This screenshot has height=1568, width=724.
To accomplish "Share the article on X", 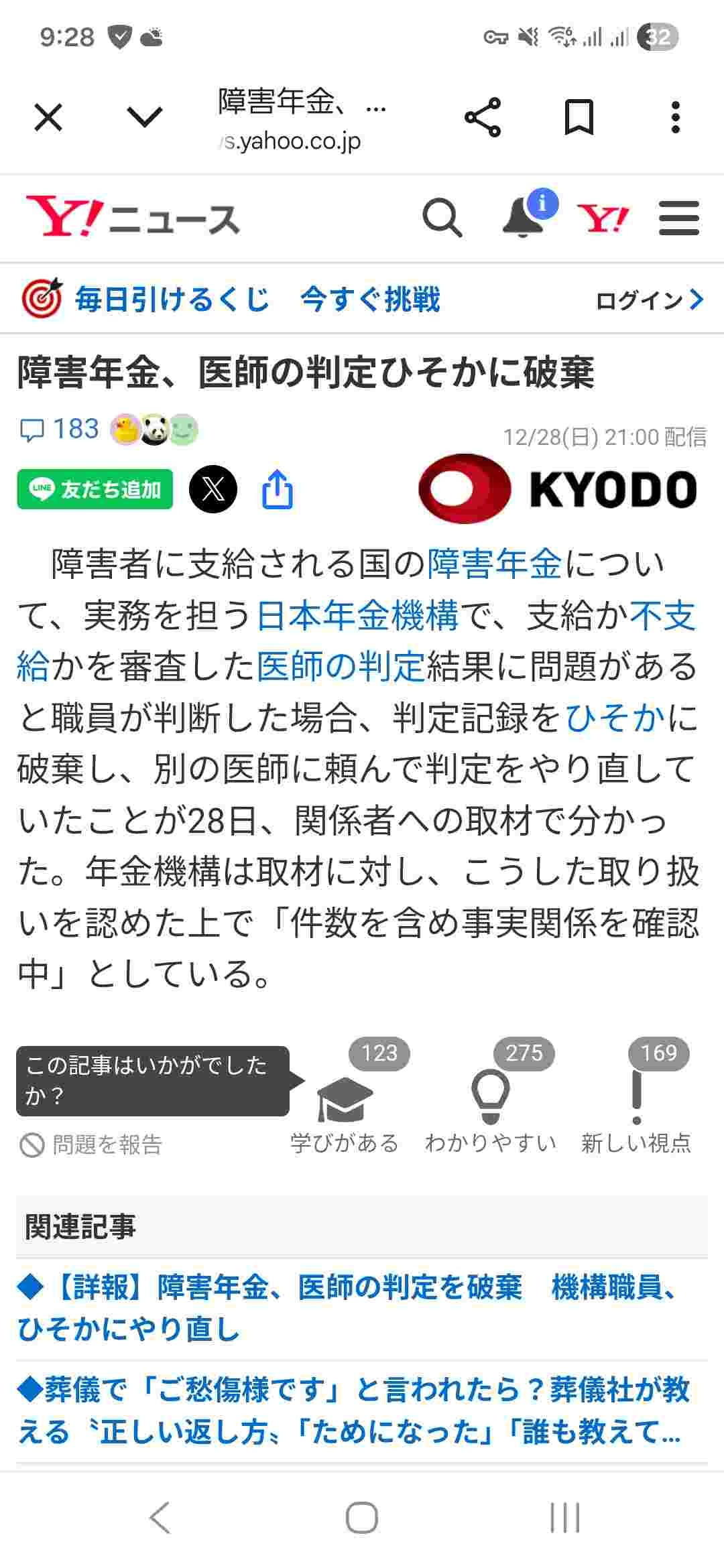I will (x=213, y=490).
